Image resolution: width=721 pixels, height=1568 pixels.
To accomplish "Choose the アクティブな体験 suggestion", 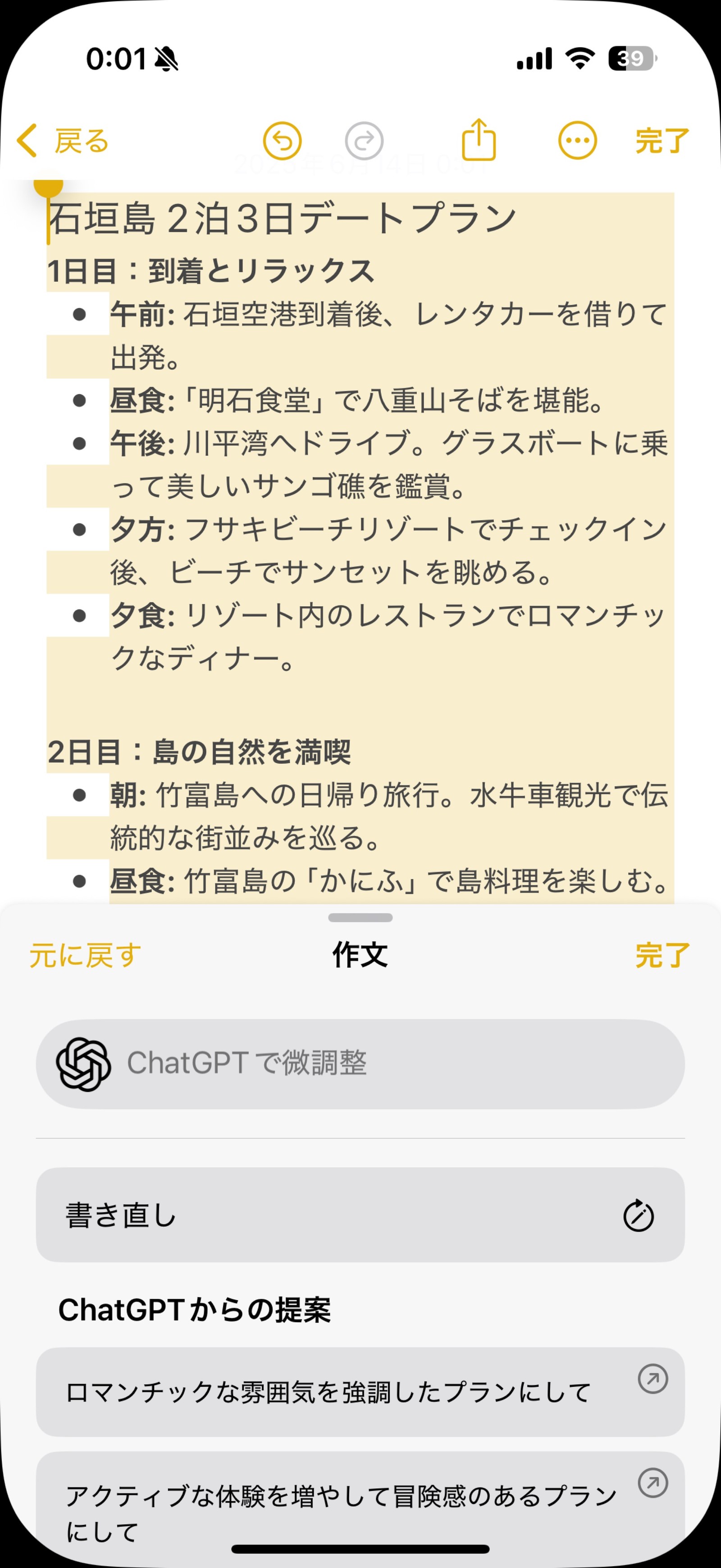I will click(x=360, y=1504).
